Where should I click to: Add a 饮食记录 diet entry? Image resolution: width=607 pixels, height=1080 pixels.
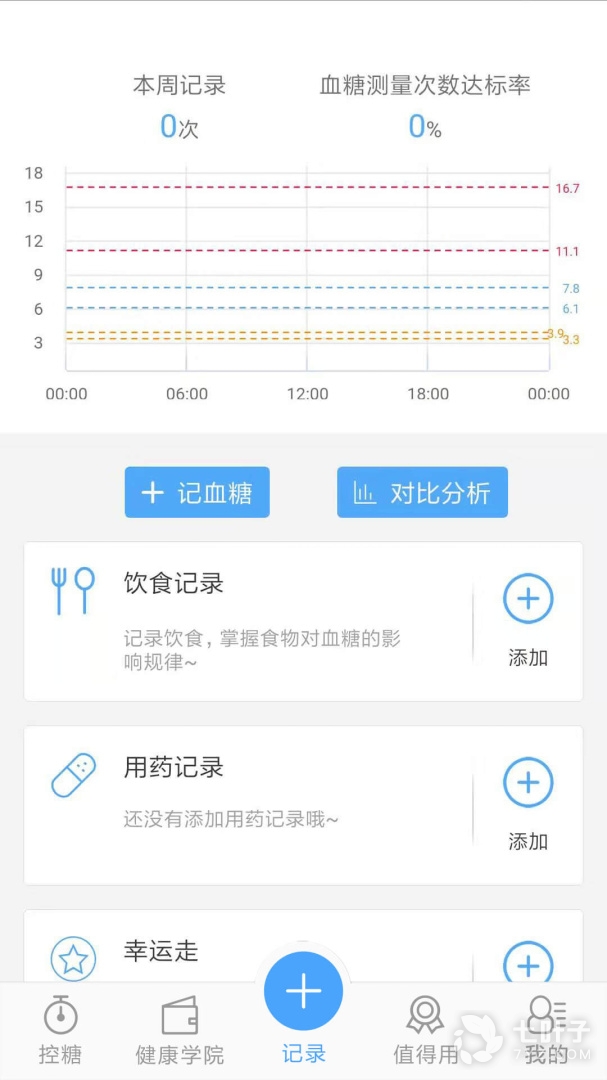pyautogui.click(x=528, y=600)
